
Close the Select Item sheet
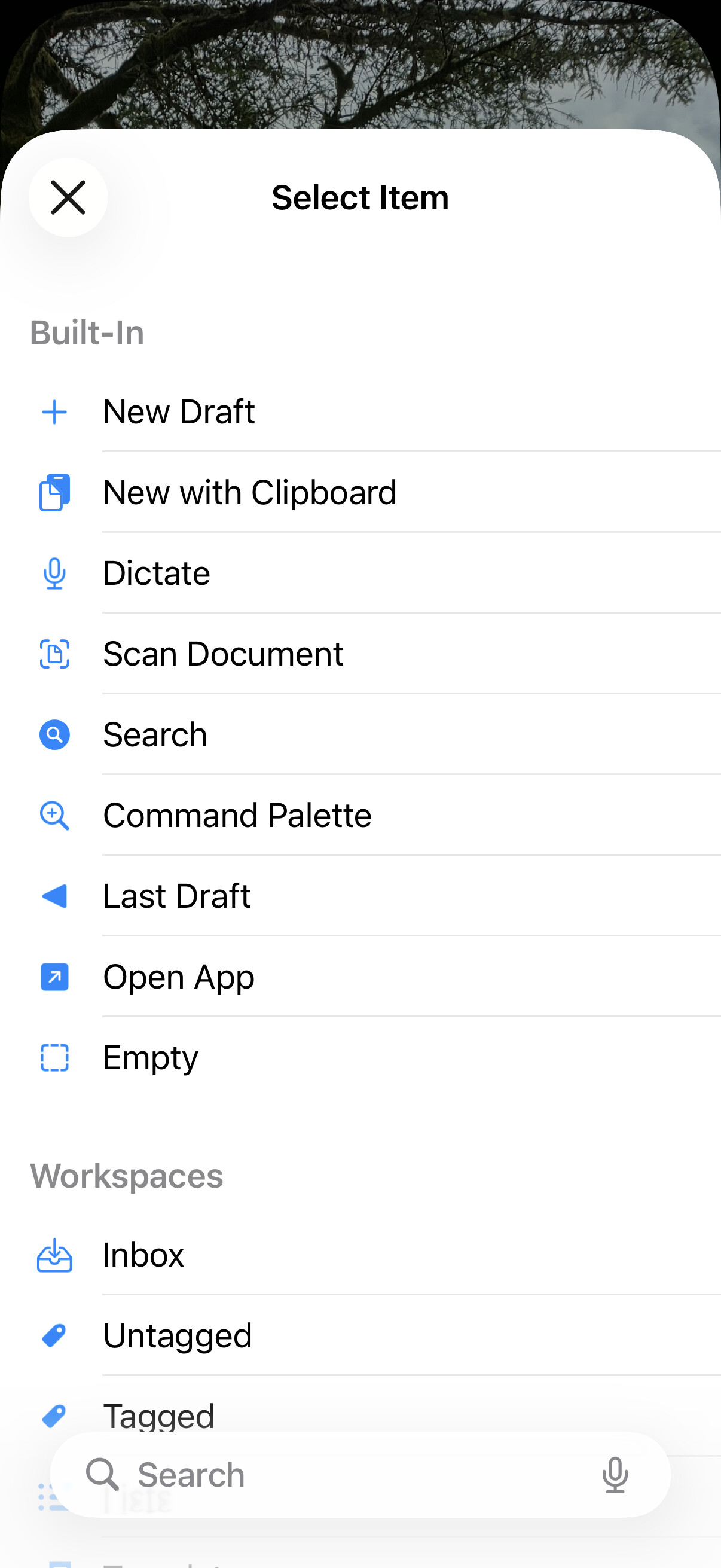[x=68, y=197]
